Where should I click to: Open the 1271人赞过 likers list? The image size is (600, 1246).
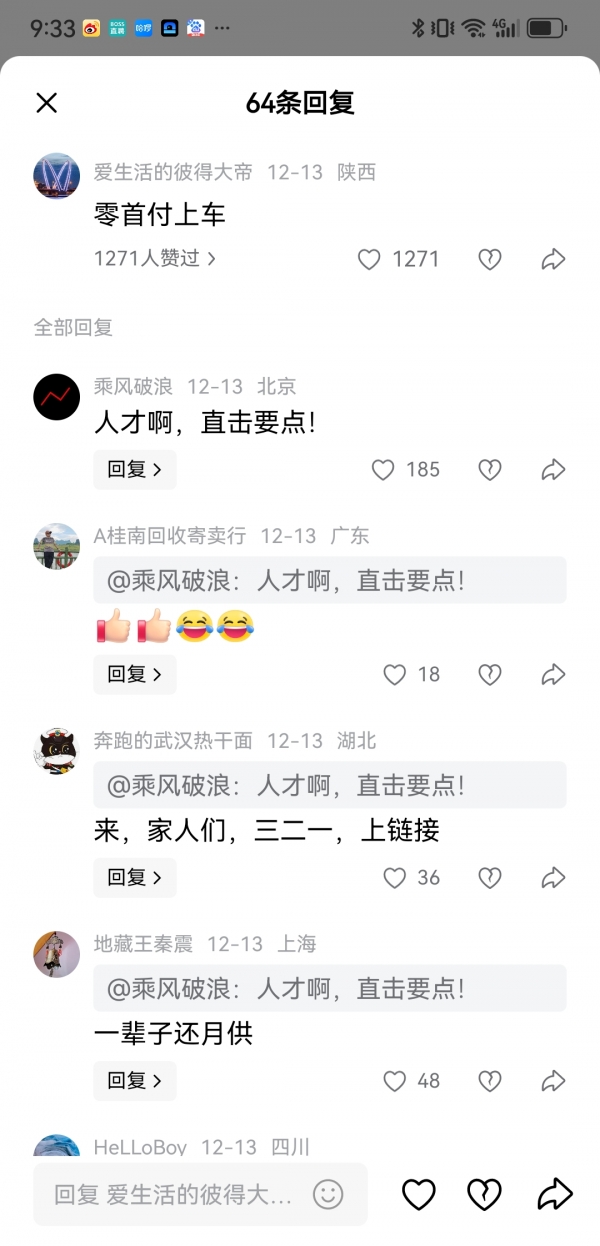[x=154, y=258]
